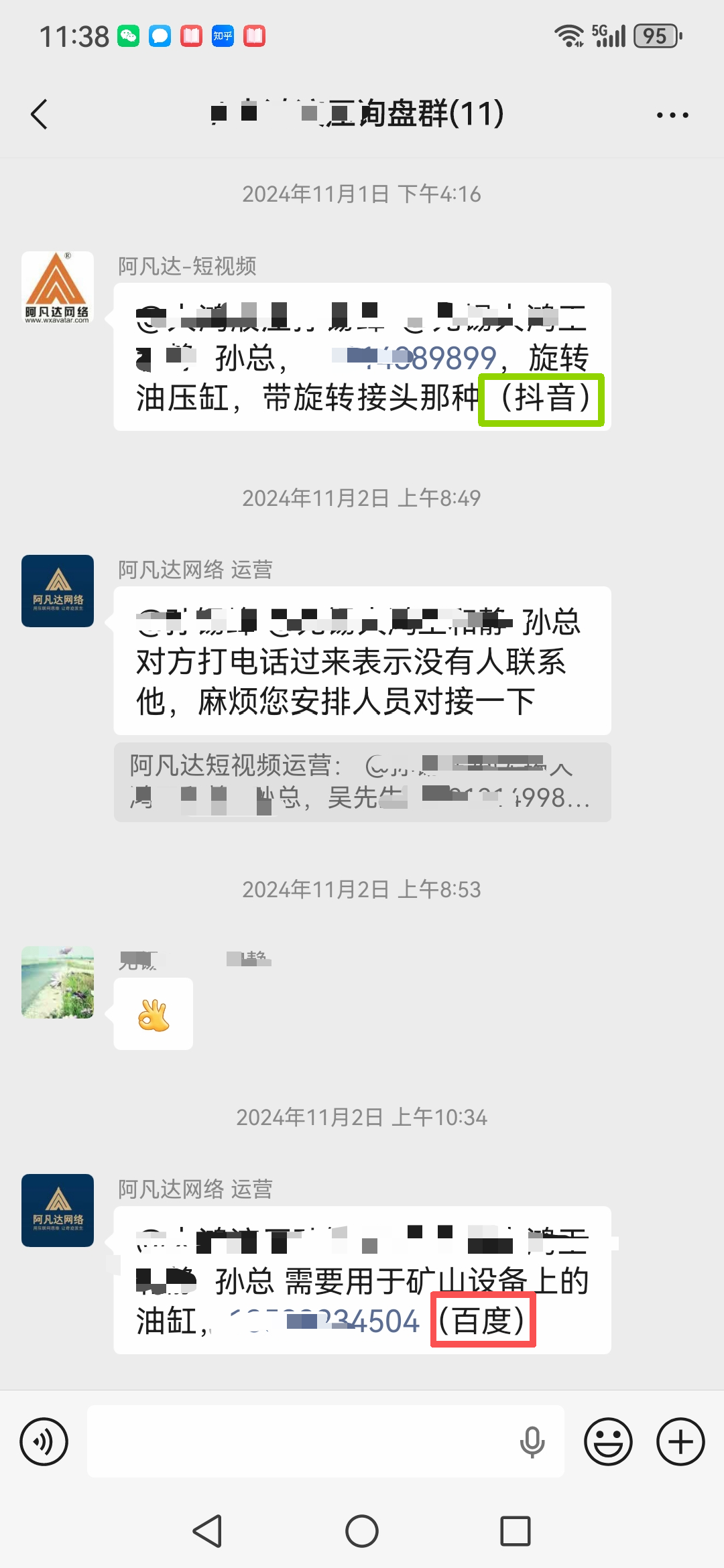The image size is (724, 1568).
Task: Open the landscape-photo avatar's profile
Action: tap(58, 982)
